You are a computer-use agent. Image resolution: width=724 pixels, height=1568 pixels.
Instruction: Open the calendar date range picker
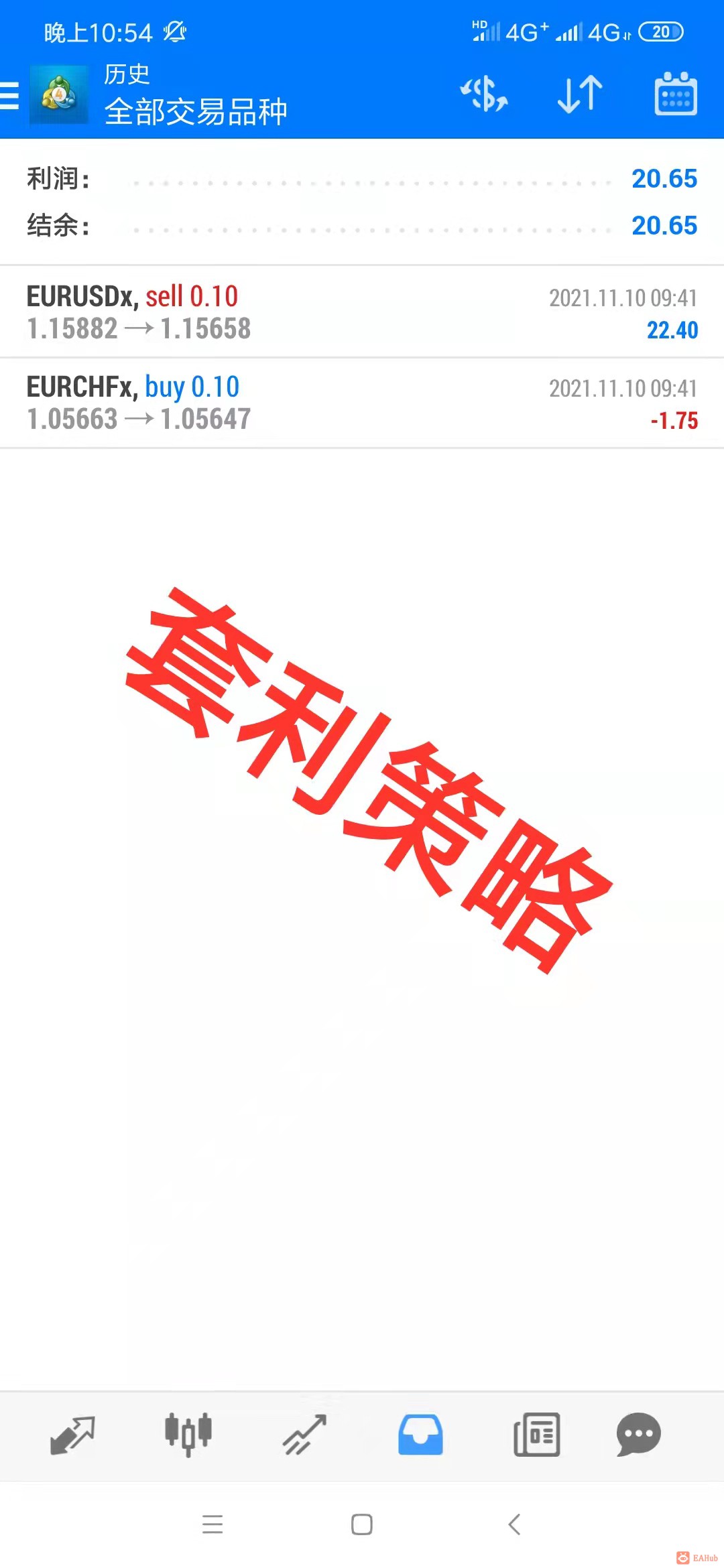pyautogui.click(x=675, y=94)
